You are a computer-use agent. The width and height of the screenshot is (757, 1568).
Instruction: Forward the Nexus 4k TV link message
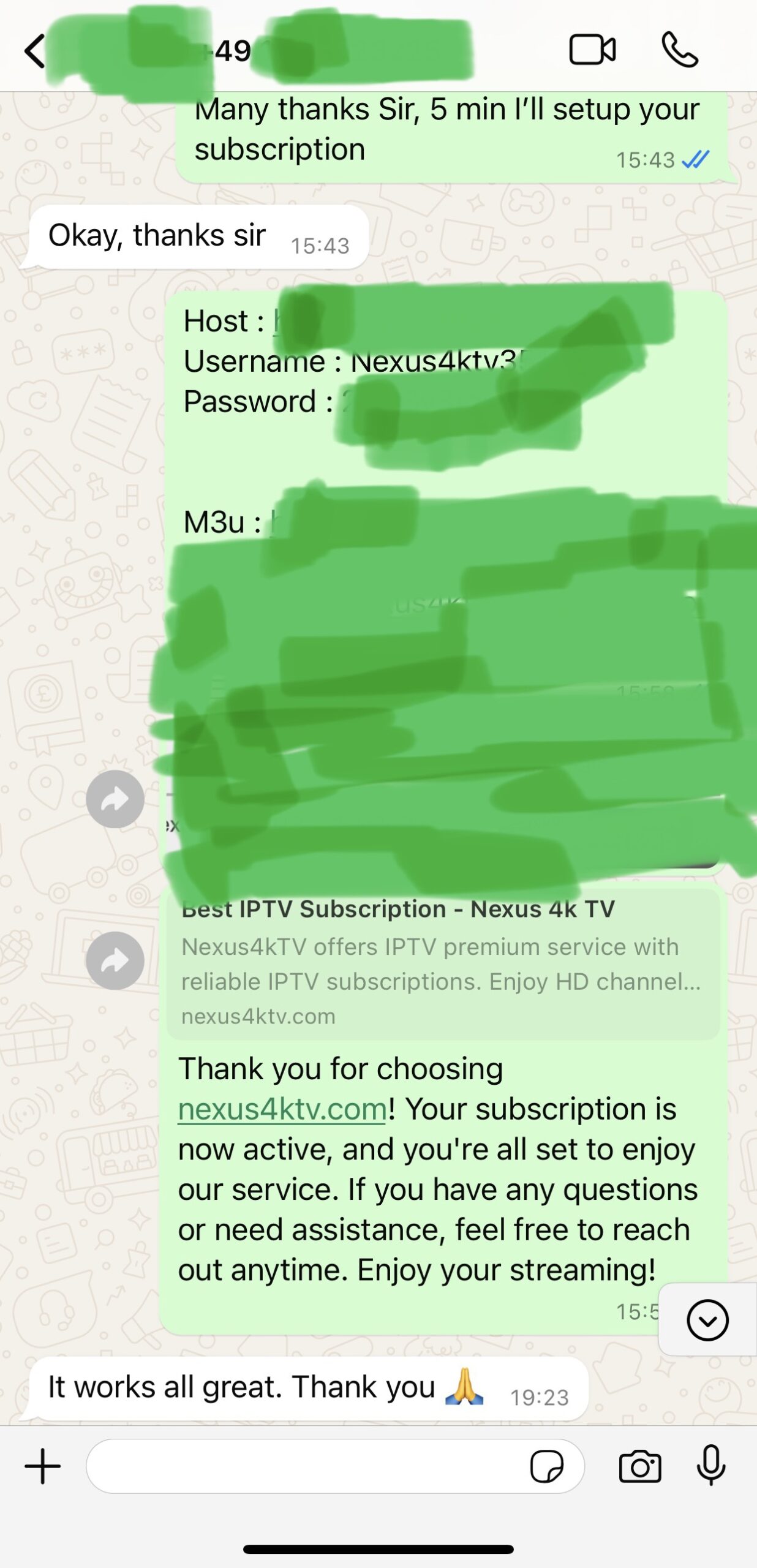point(115,960)
